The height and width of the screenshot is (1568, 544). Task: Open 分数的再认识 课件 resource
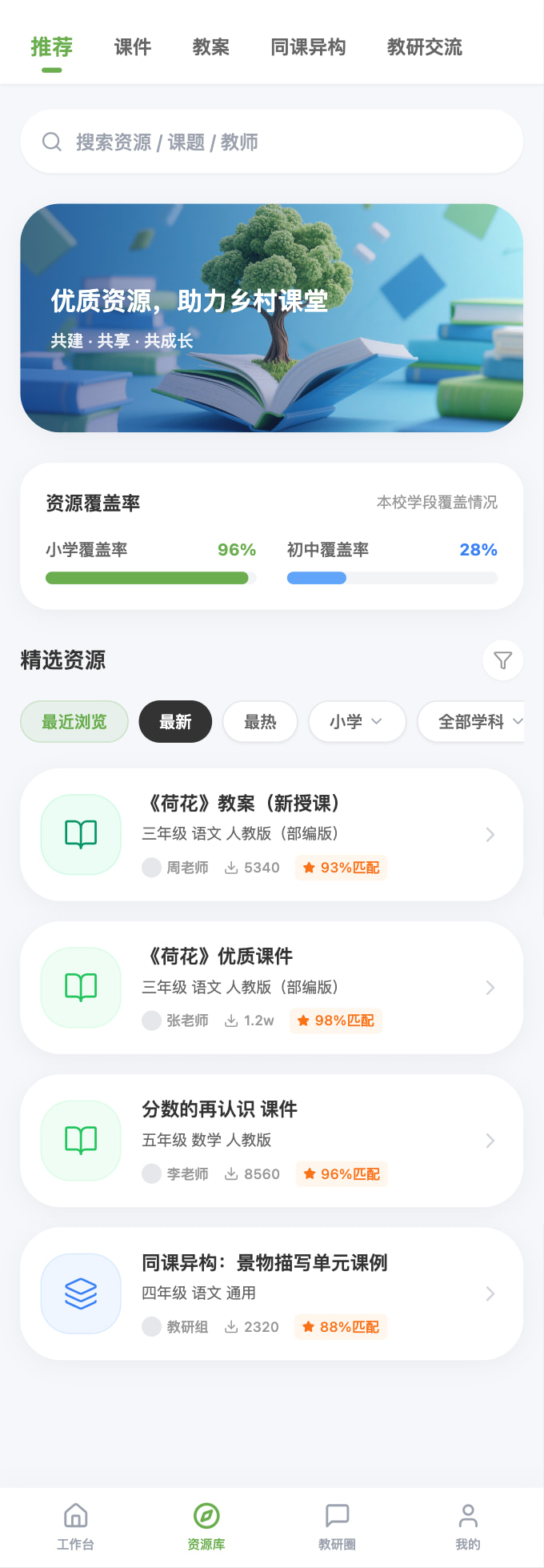click(271, 1141)
